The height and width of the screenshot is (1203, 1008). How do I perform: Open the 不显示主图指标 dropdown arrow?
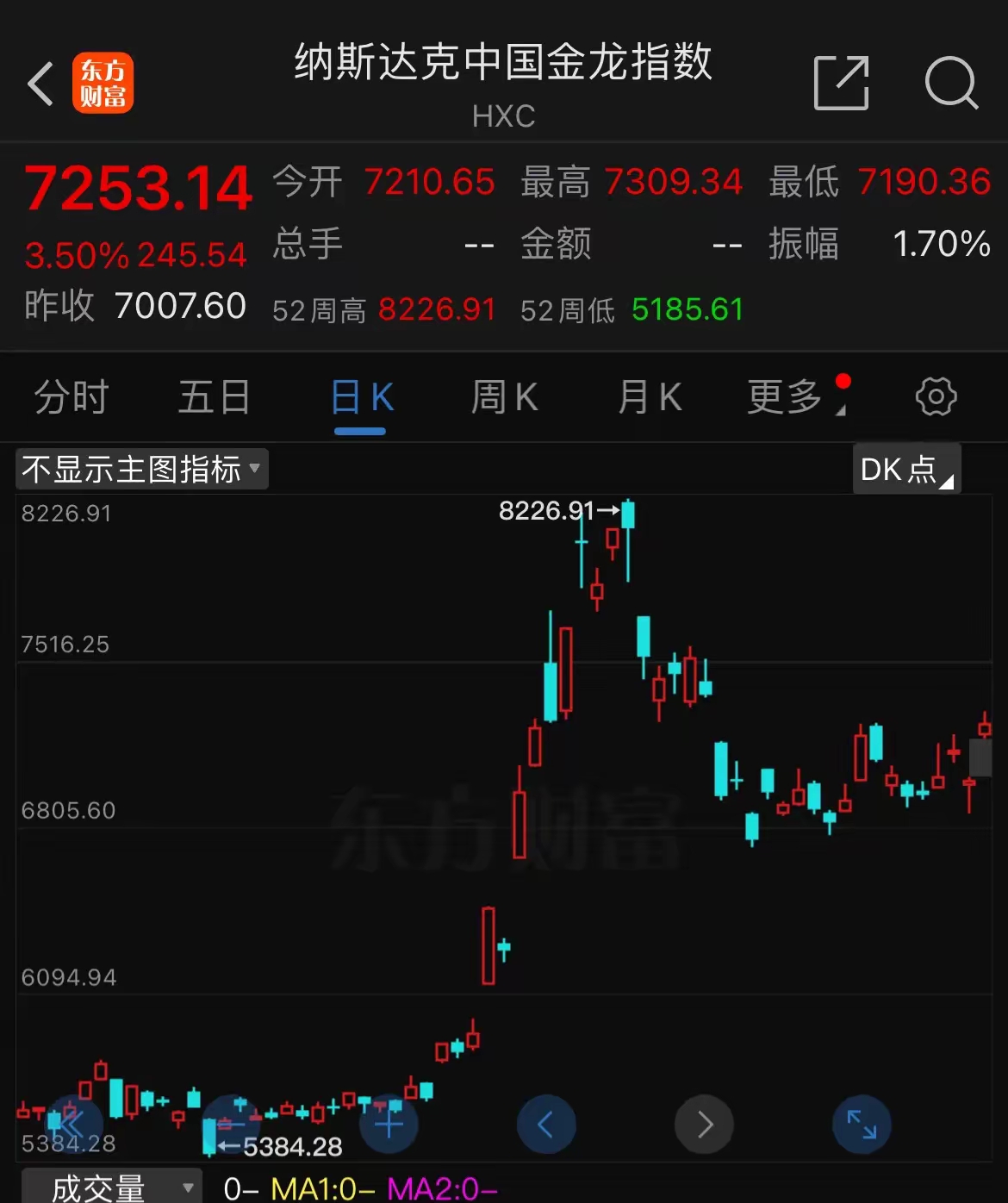tap(254, 470)
